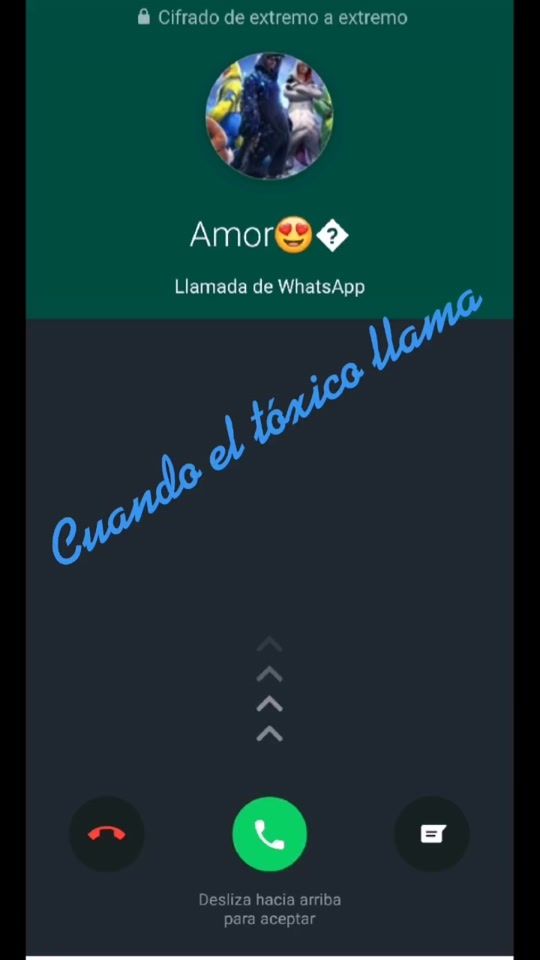Tap the green accept call button
Viewport: 540px width, 960px height.
pyautogui.click(x=269, y=834)
